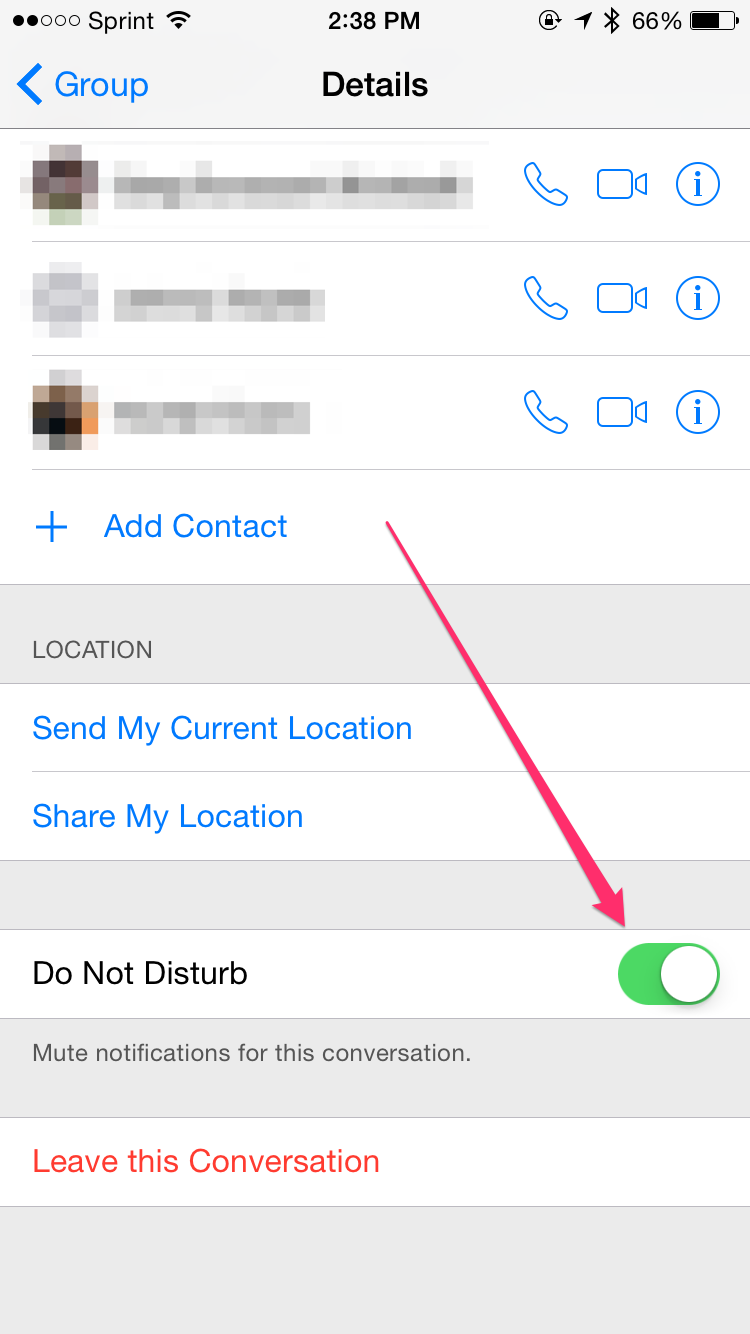The height and width of the screenshot is (1334, 750).
Task: Tap Add Contact to add someone
Action: (195, 527)
